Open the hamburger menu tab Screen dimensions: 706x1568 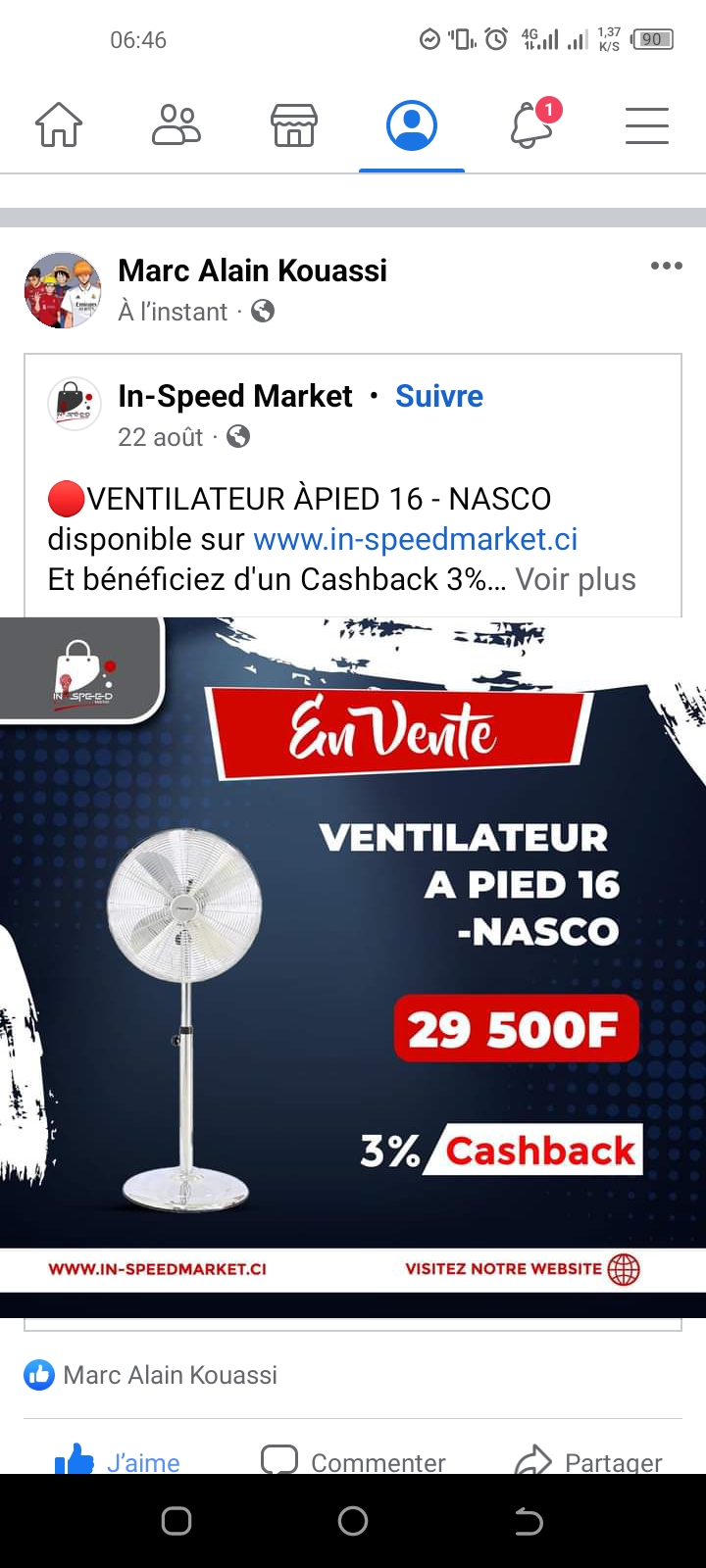(x=647, y=126)
